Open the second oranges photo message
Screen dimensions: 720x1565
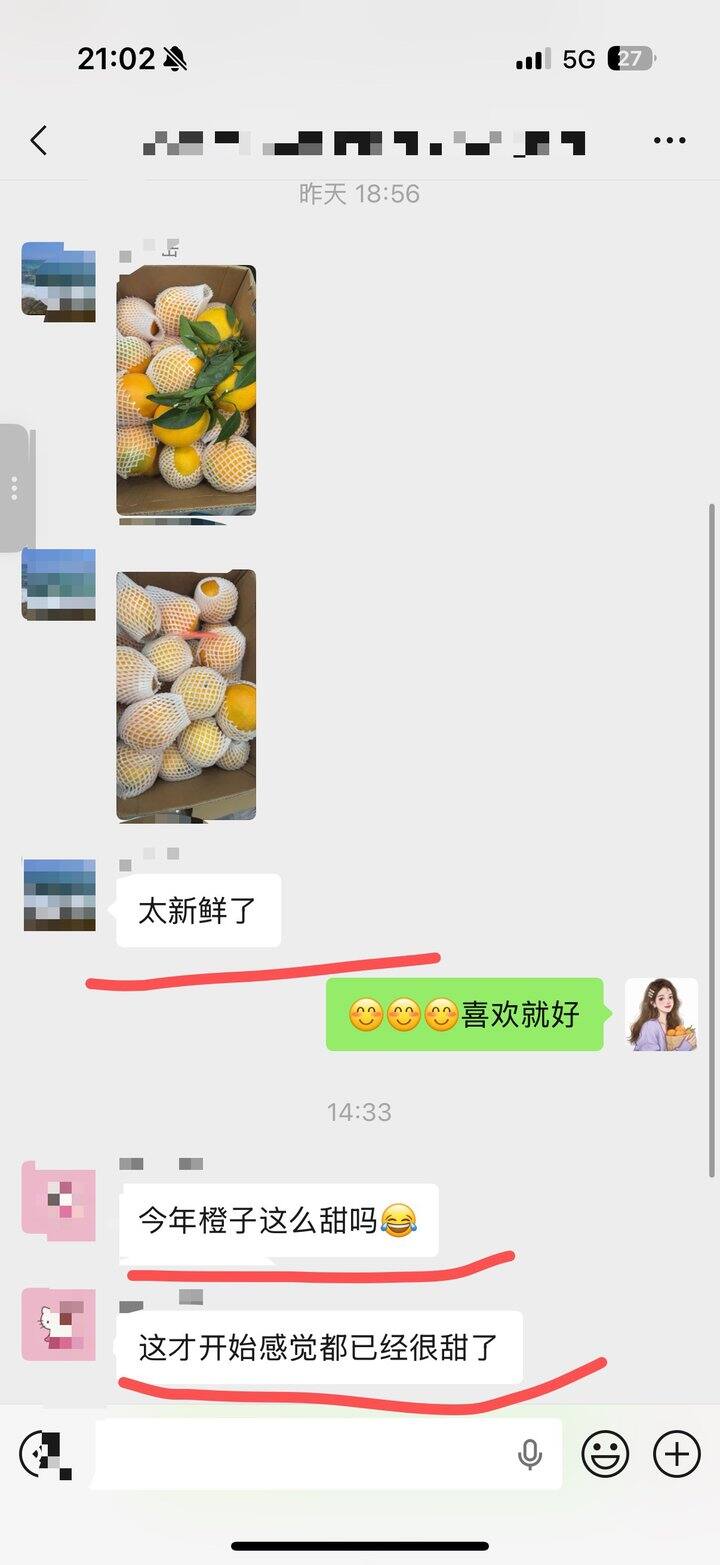click(185, 695)
